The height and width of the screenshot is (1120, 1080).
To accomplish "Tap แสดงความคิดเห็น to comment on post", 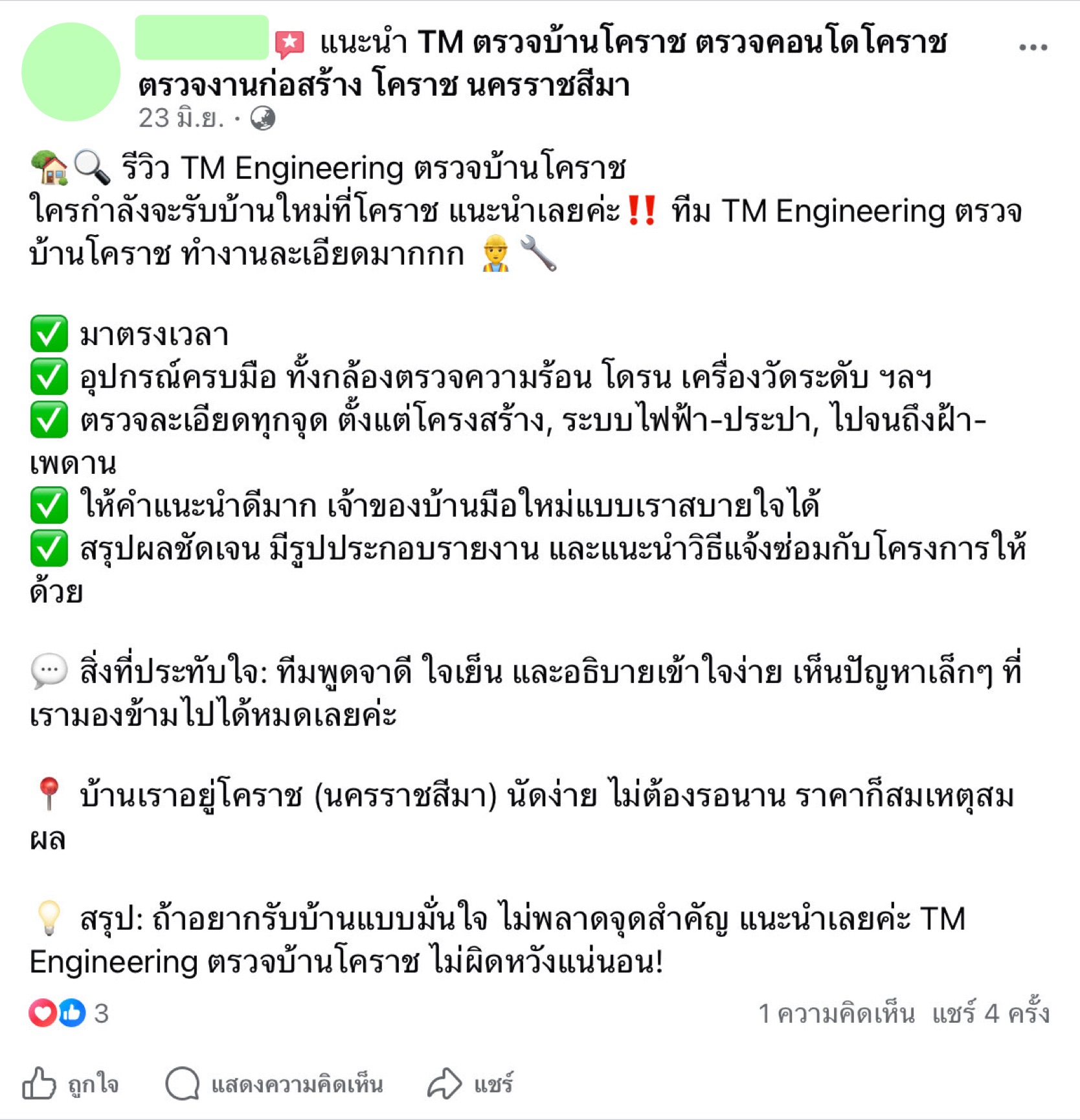I will pyautogui.click(x=275, y=1083).
